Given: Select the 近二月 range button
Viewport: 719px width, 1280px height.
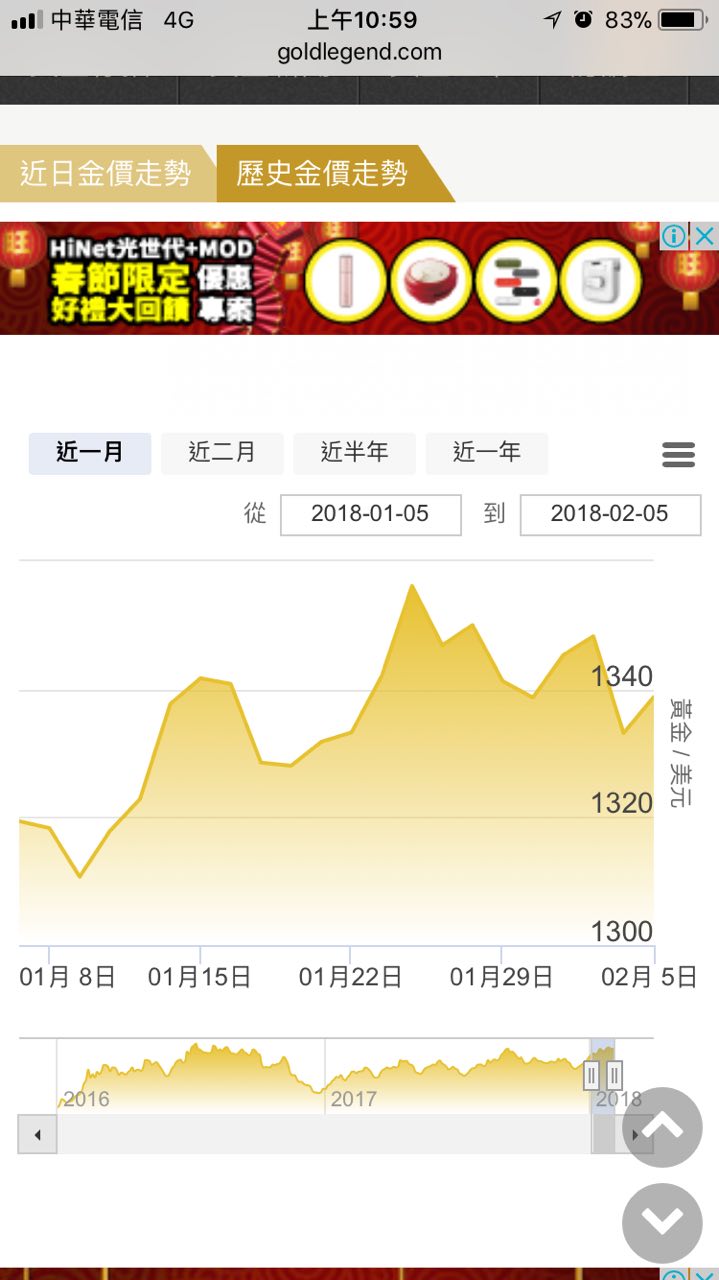Looking at the screenshot, I should click(222, 453).
